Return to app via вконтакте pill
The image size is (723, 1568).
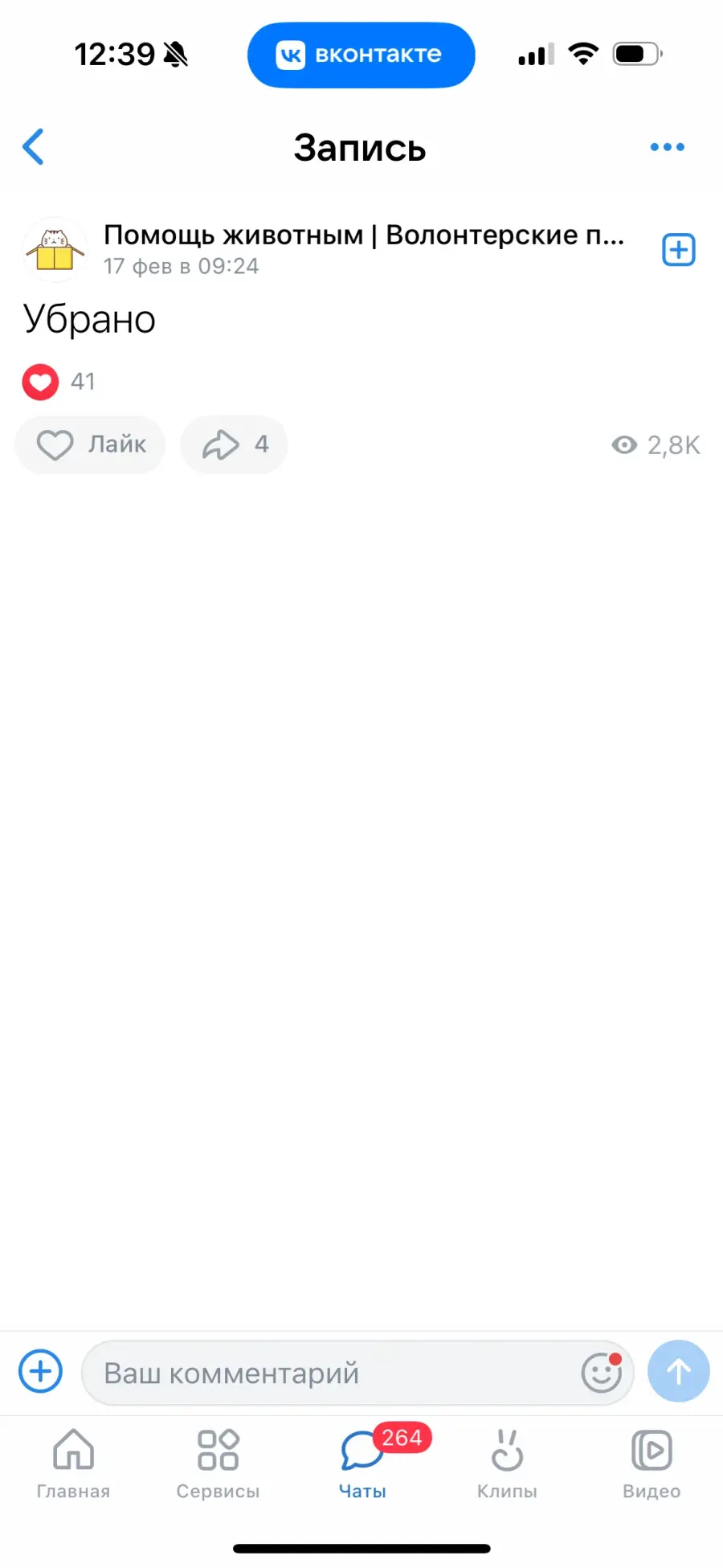click(x=361, y=55)
